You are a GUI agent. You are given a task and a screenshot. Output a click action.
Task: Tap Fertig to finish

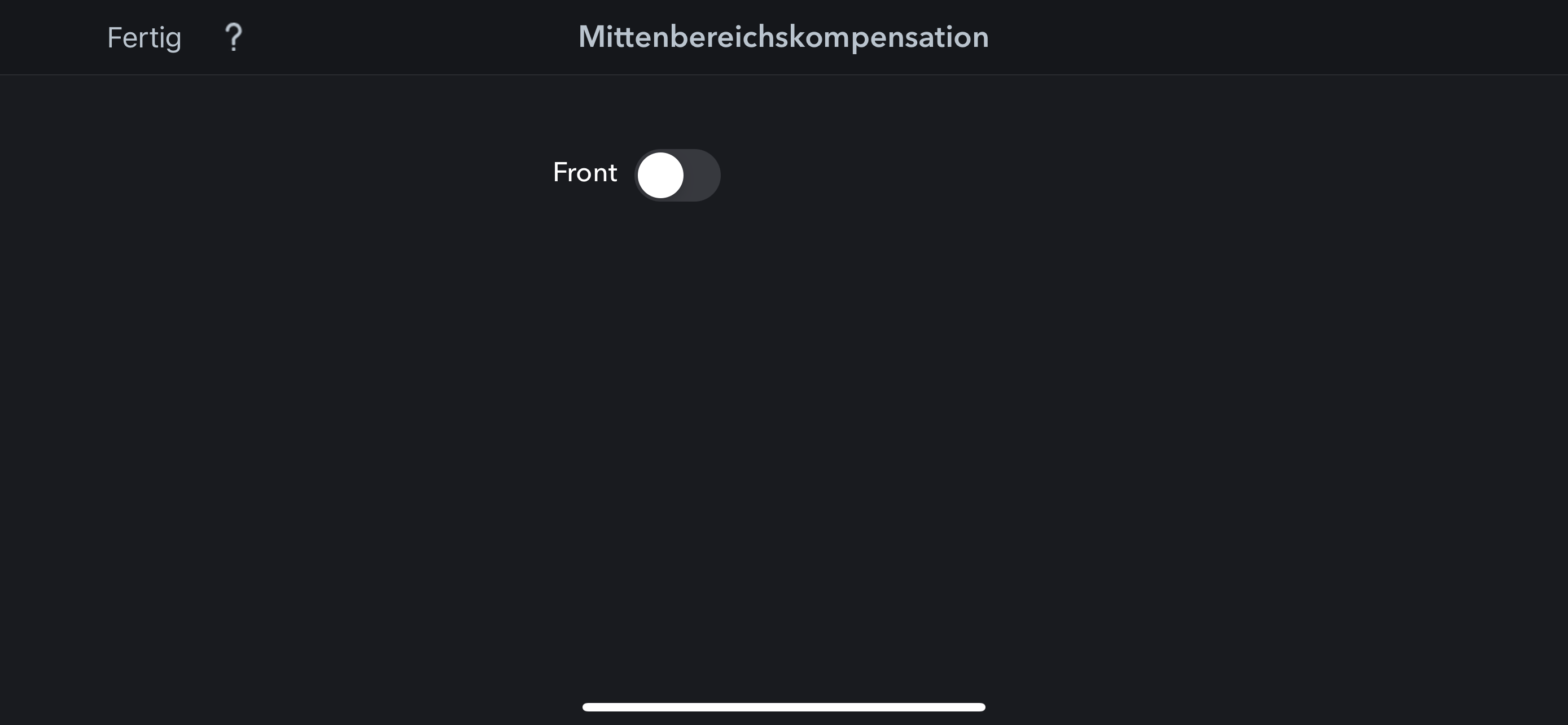click(x=144, y=38)
